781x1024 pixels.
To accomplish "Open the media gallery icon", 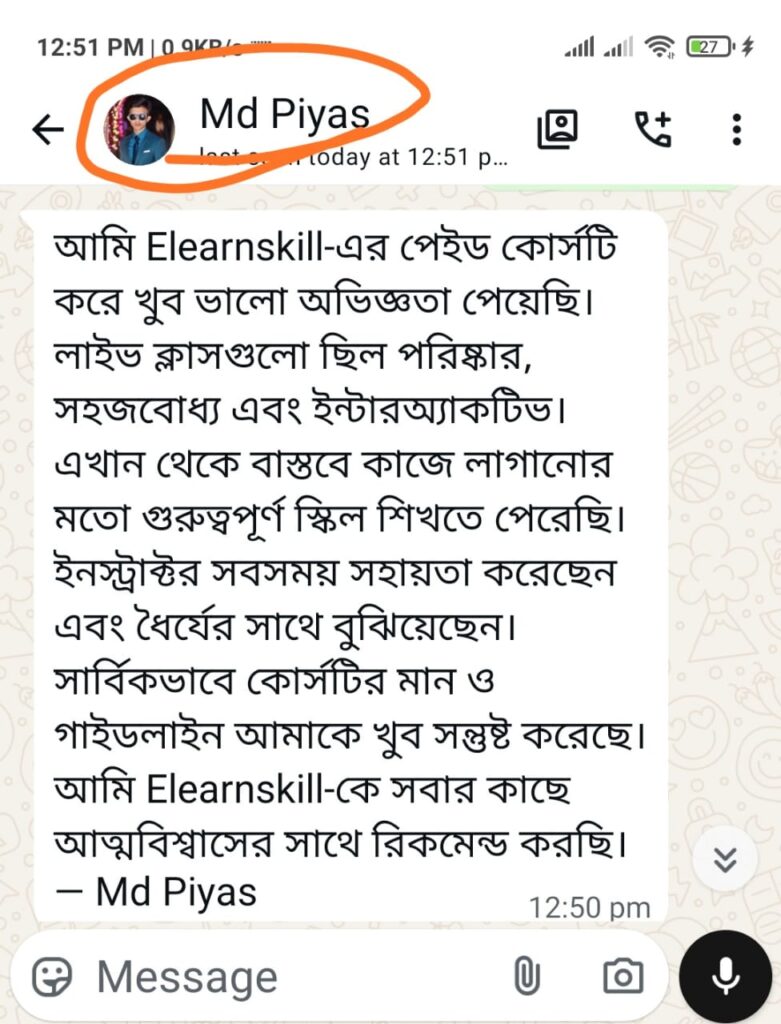I will click(558, 129).
